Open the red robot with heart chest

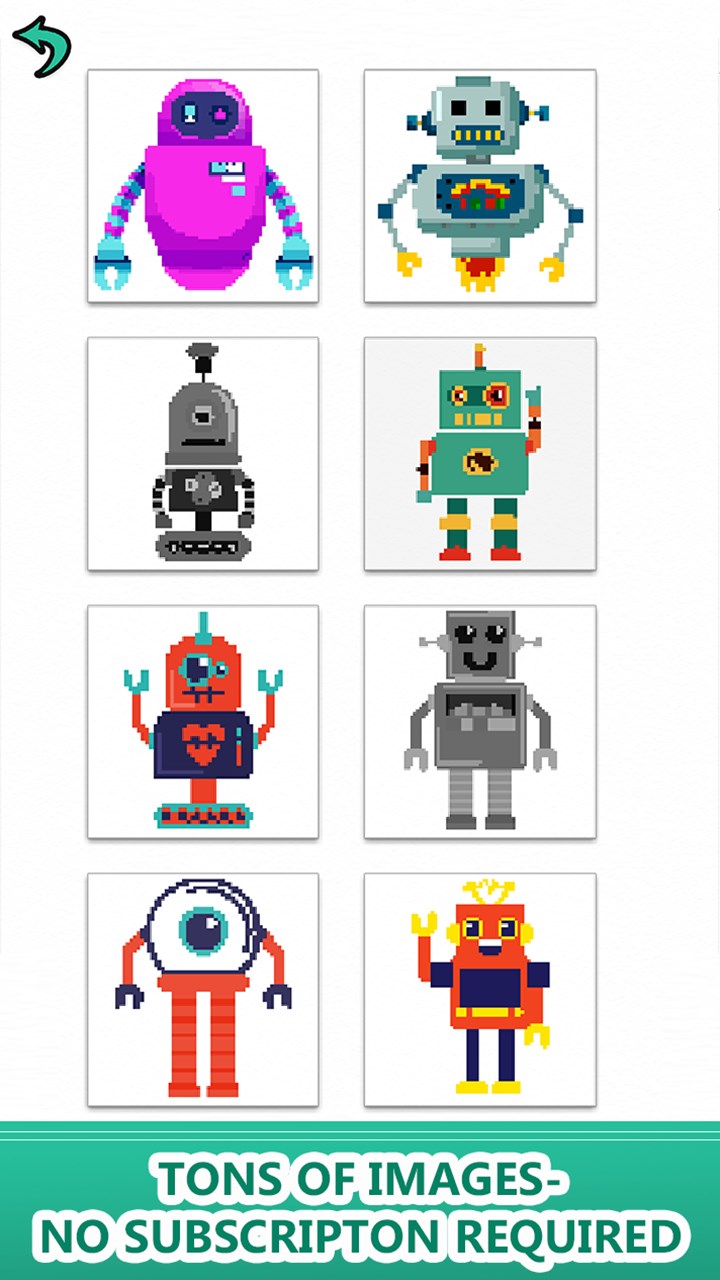click(203, 722)
